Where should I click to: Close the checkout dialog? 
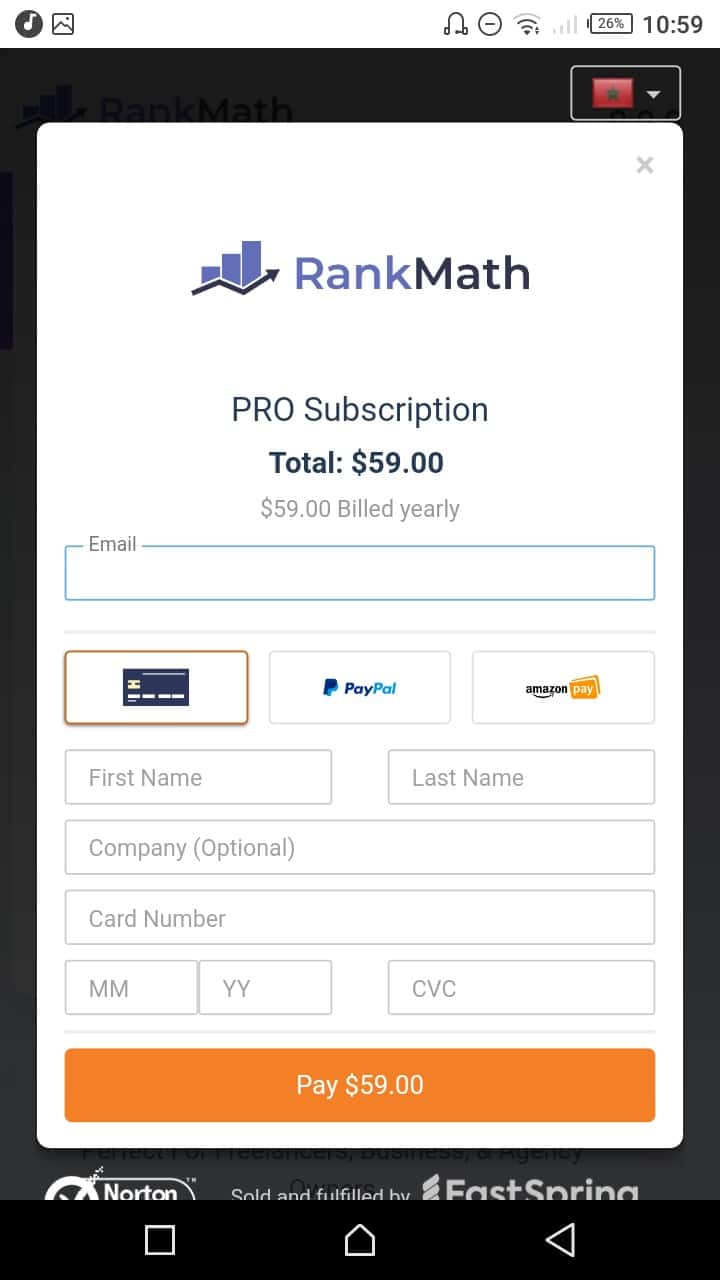[645, 165]
